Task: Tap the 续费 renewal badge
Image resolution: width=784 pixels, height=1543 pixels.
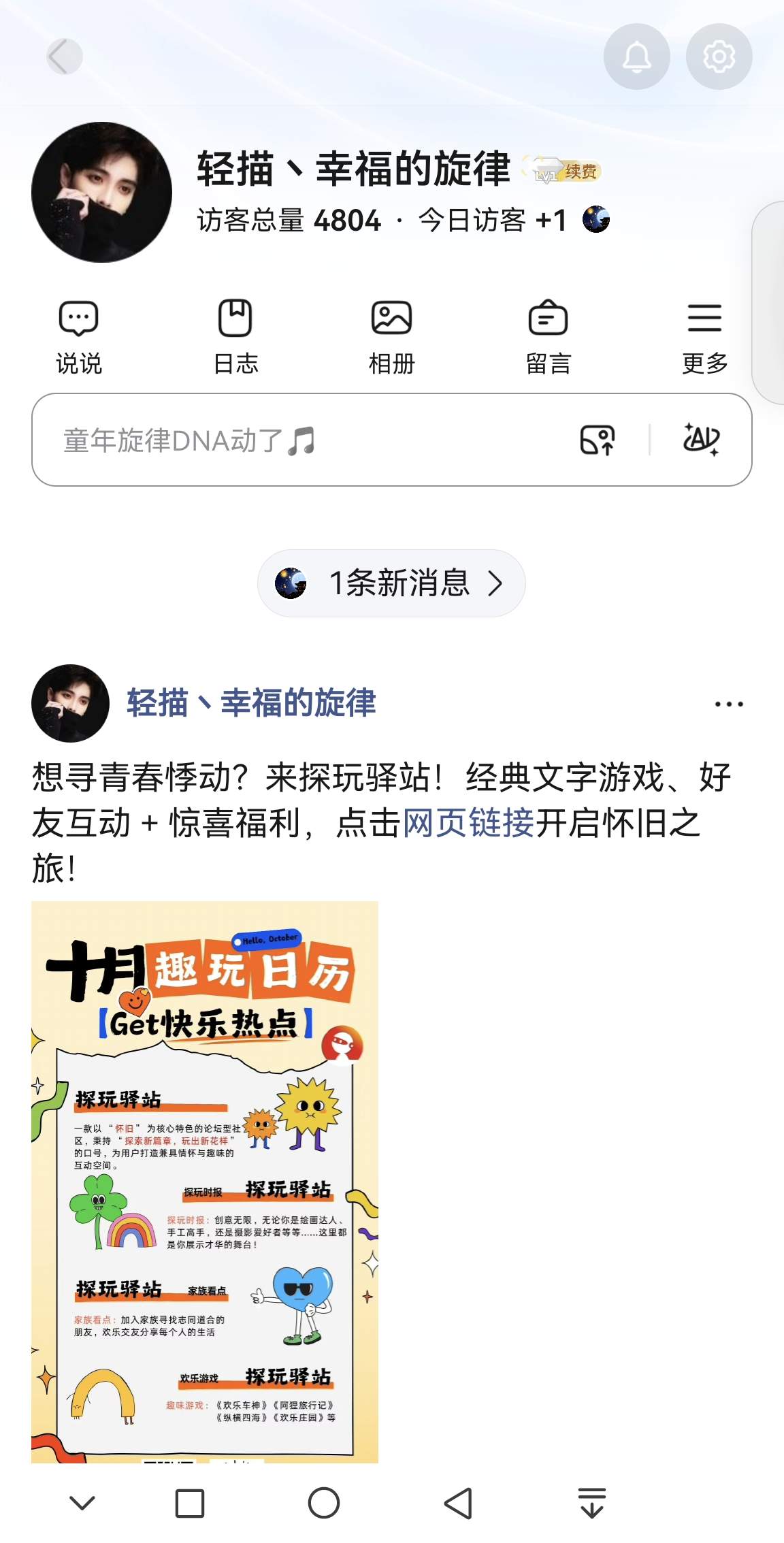Action: click(x=580, y=172)
